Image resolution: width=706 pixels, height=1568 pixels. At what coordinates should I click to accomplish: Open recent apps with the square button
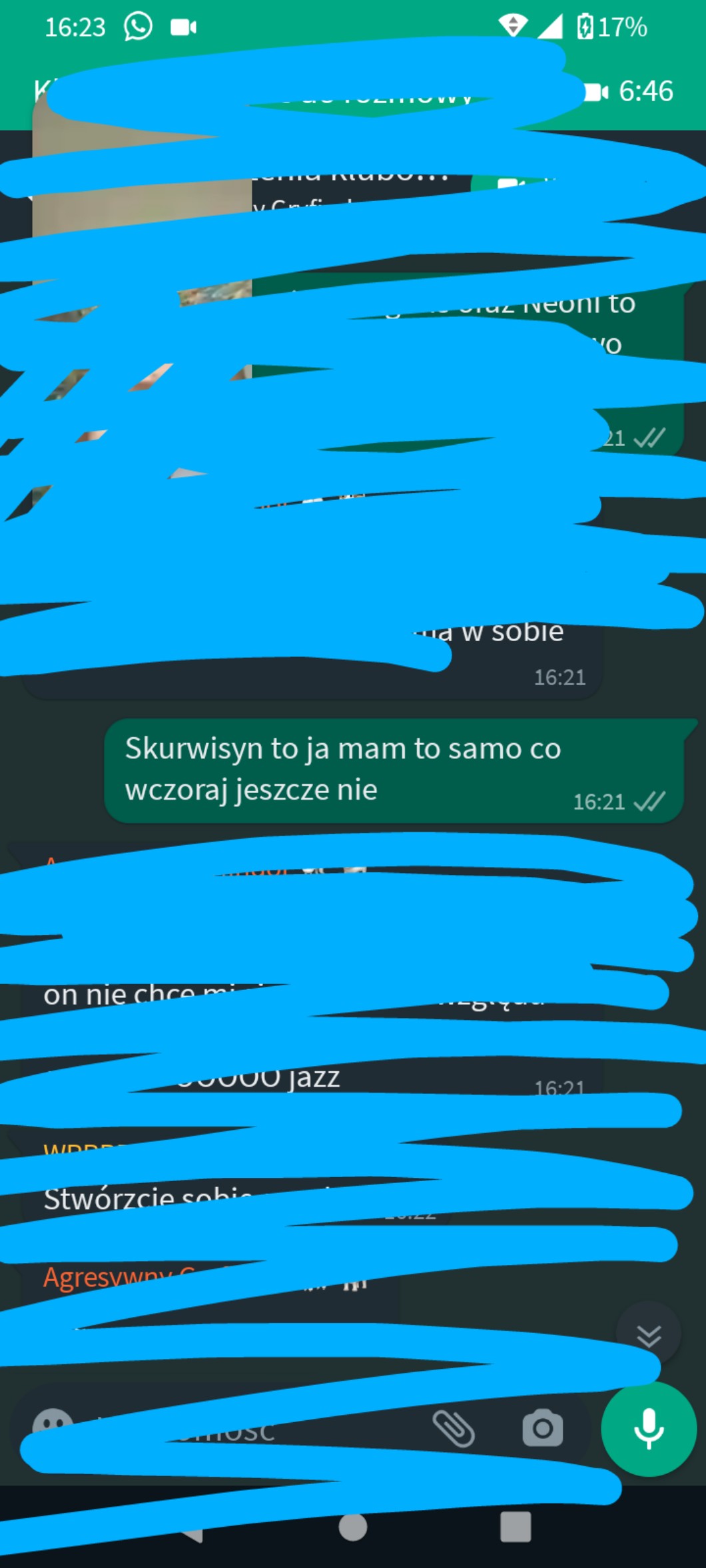coord(516,1527)
